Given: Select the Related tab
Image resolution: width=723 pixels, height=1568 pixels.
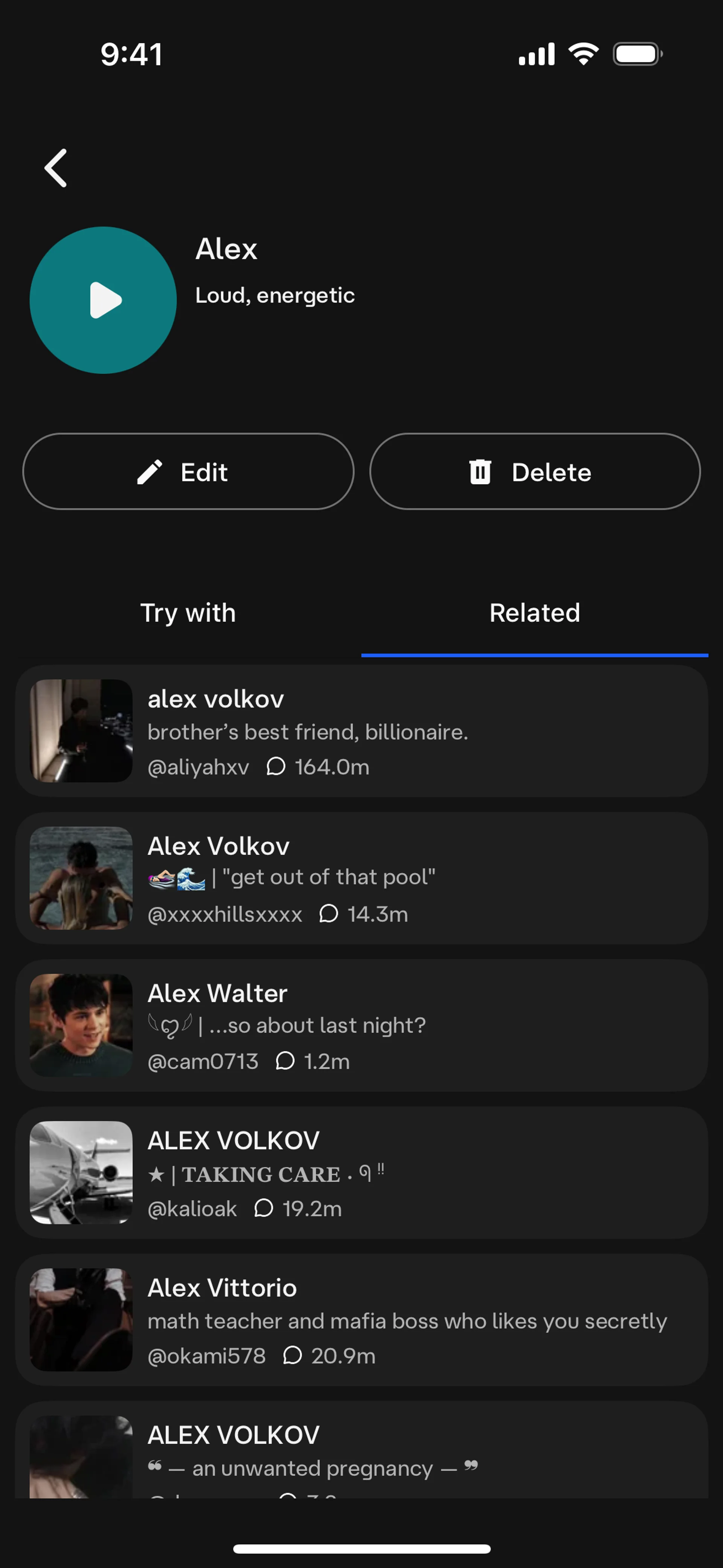Looking at the screenshot, I should (534, 613).
